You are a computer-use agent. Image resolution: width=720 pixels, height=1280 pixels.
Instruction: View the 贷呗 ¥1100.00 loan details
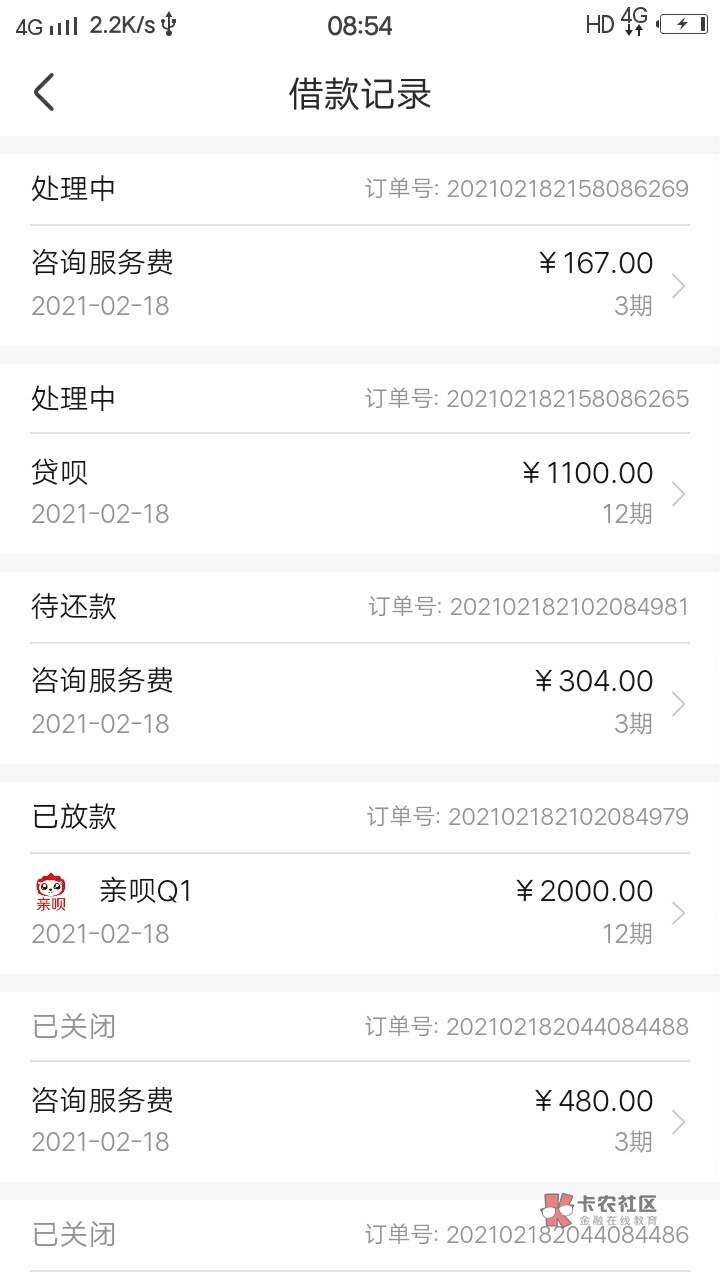coord(360,493)
